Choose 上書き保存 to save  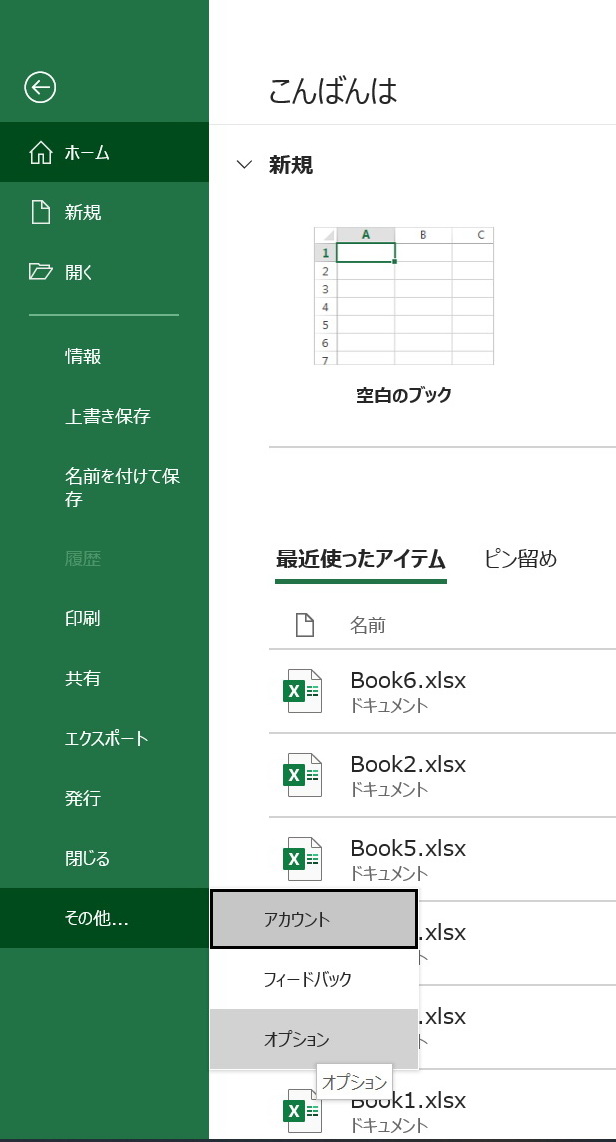(107, 417)
